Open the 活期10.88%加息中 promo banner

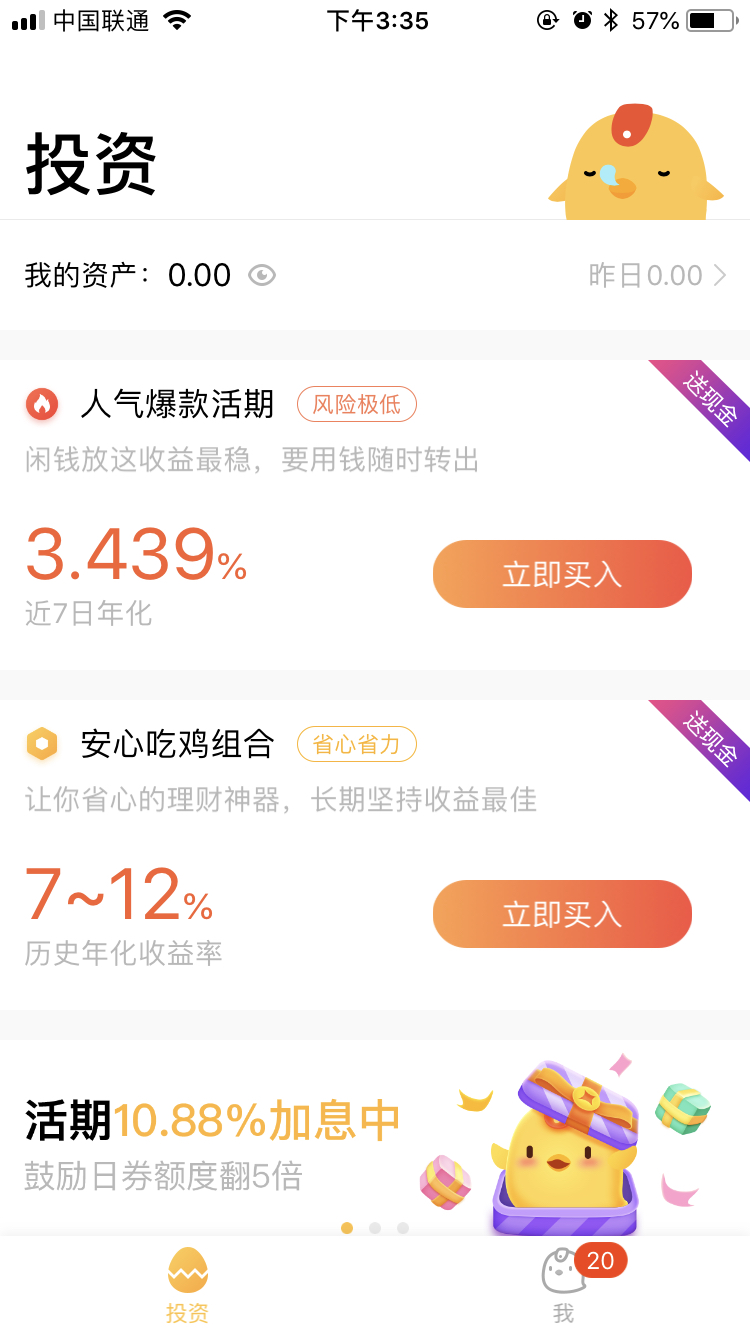[375, 1138]
